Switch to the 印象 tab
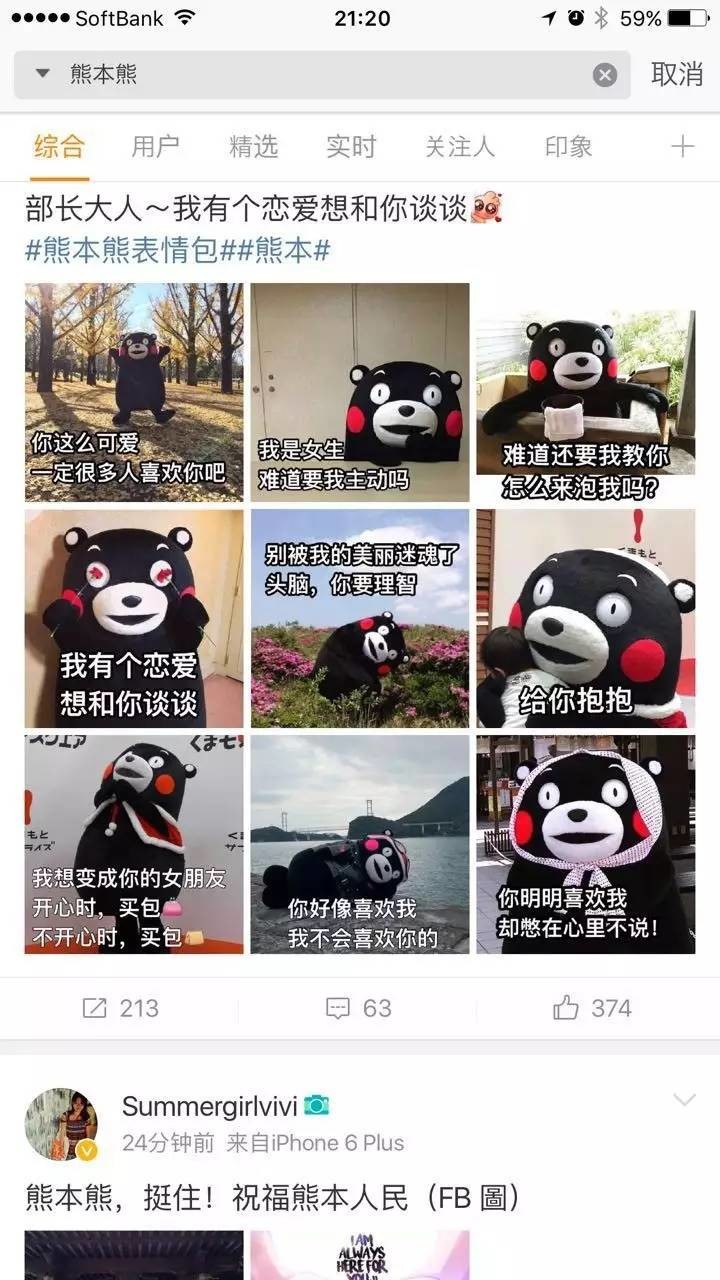Screen dimensions: 720x1280 coord(568,147)
